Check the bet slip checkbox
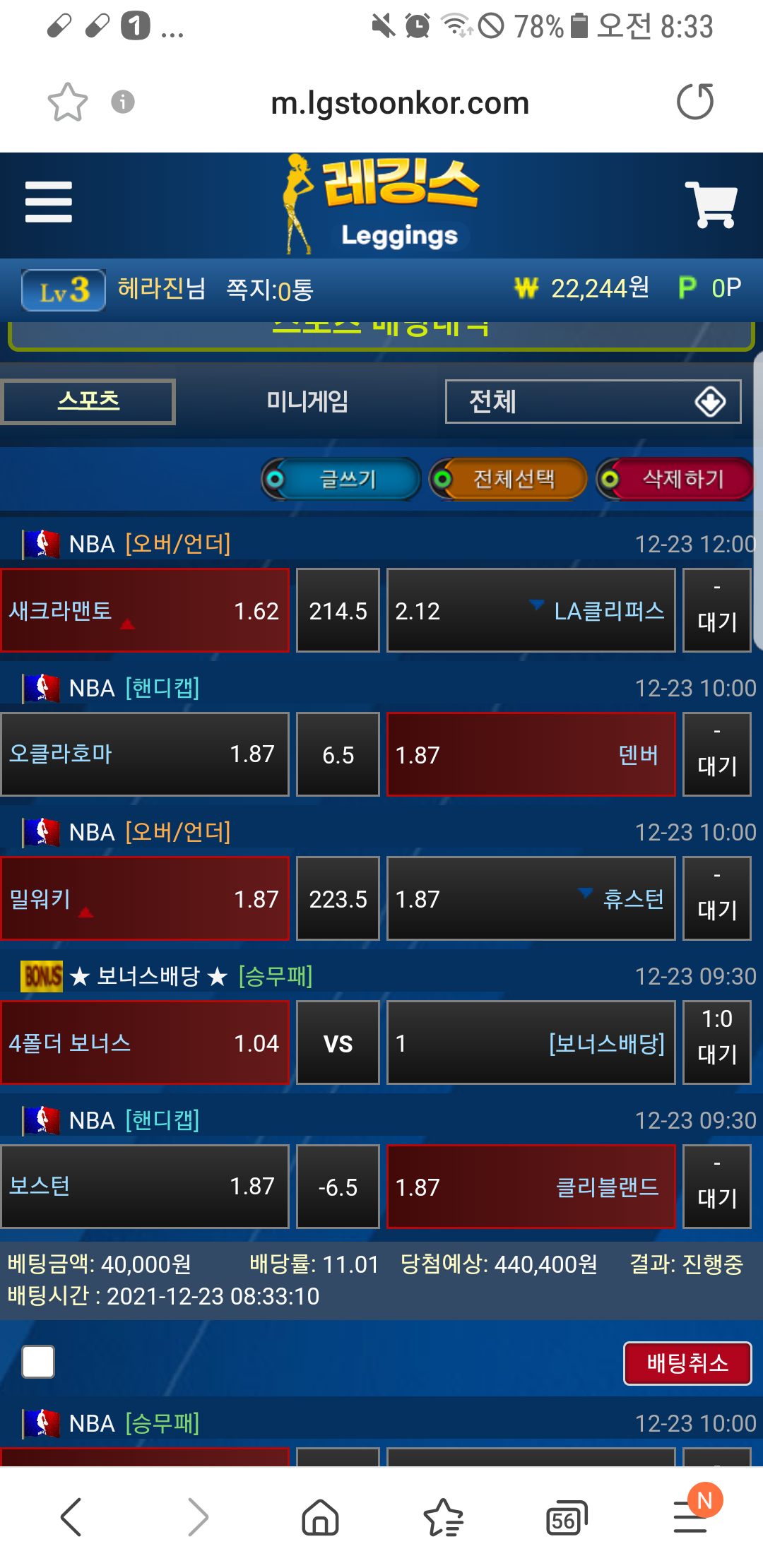The width and height of the screenshot is (763, 1568). click(x=38, y=1362)
